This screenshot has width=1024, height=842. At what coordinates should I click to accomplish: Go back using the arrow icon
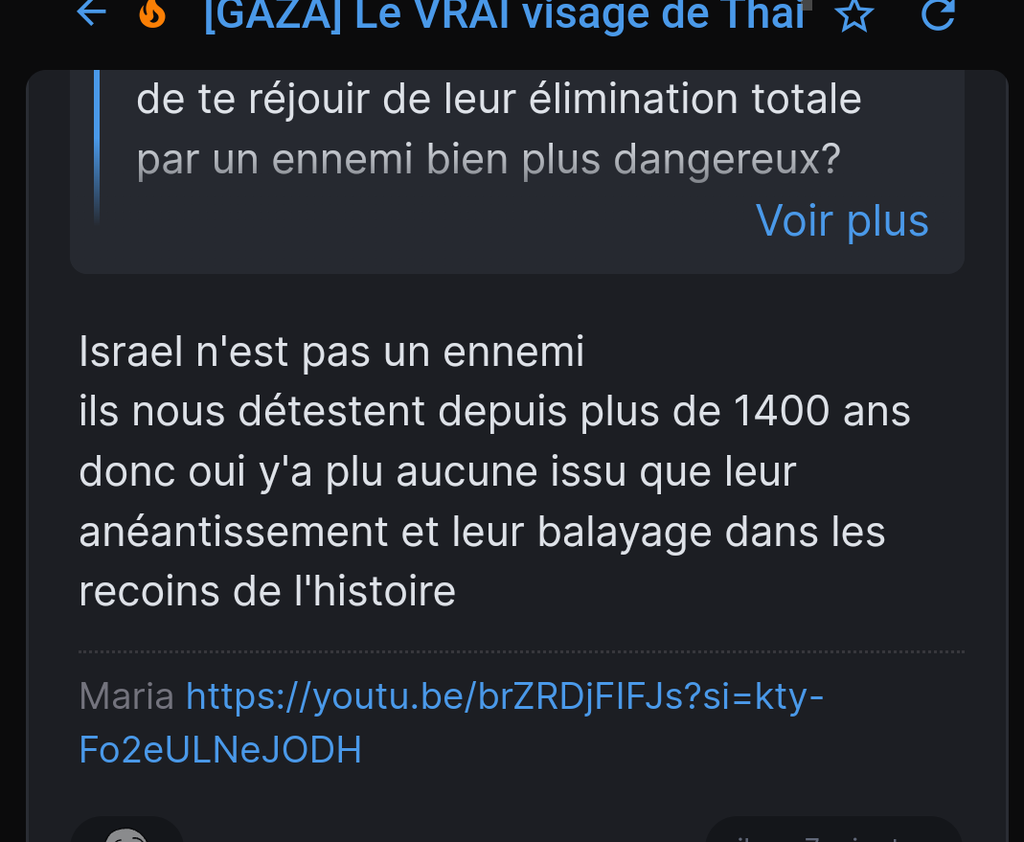point(91,13)
